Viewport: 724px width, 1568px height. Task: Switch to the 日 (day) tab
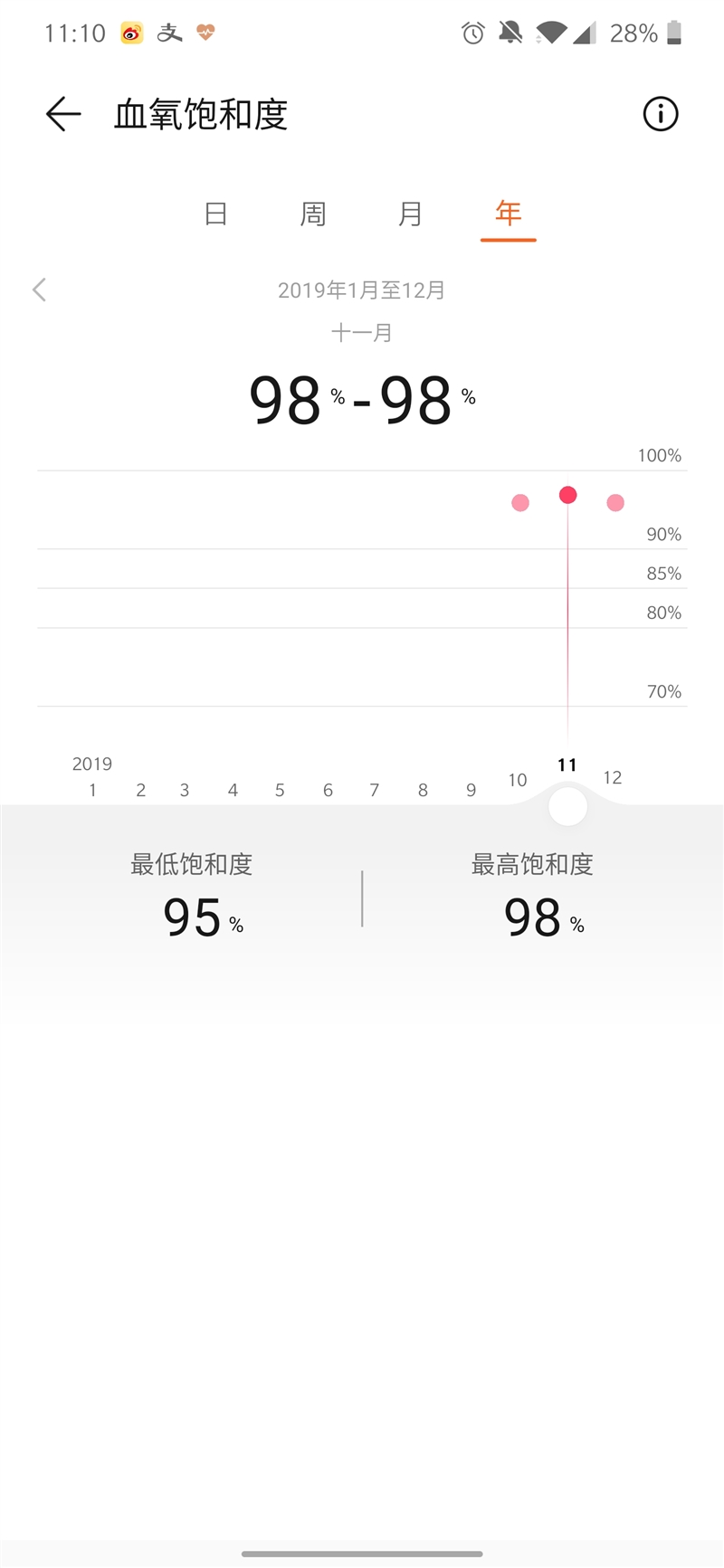pos(215,214)
